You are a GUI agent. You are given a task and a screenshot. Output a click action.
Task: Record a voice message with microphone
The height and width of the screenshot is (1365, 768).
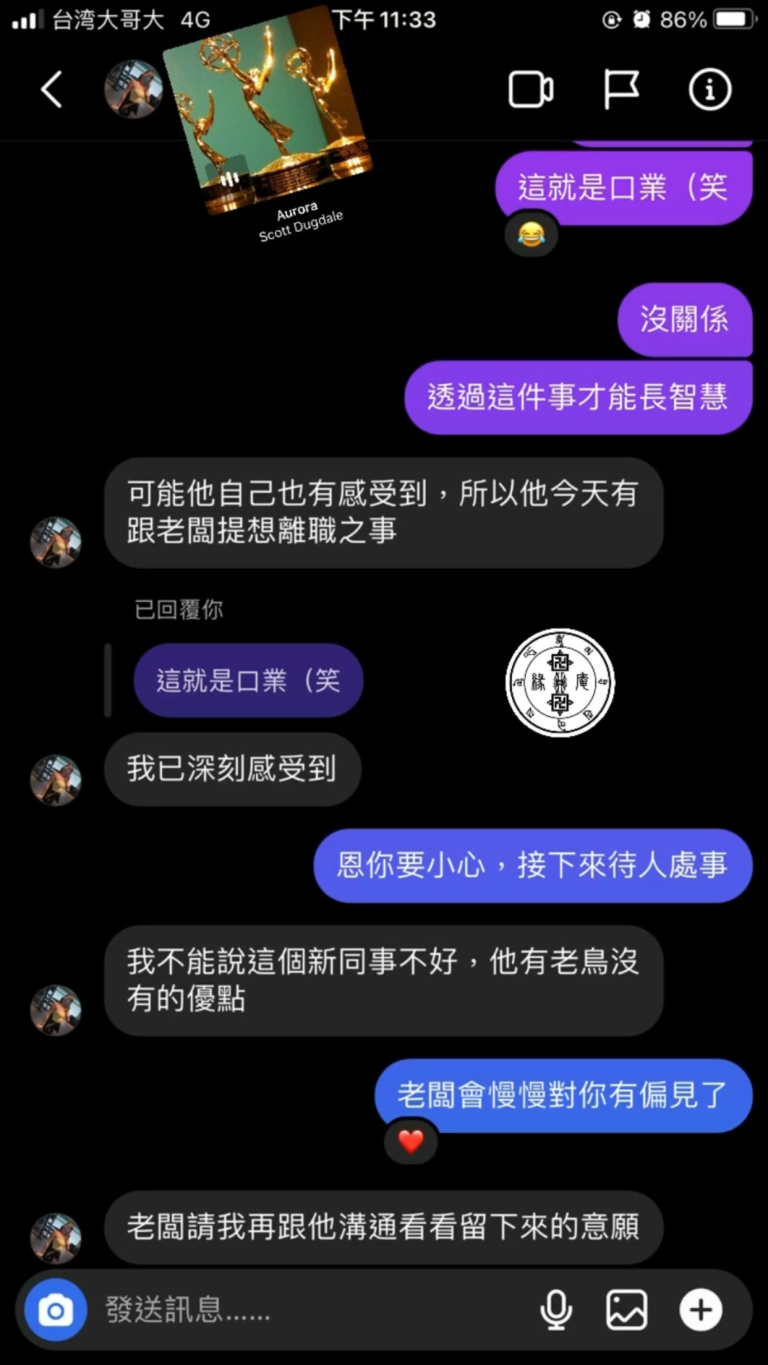[556, 1310]
